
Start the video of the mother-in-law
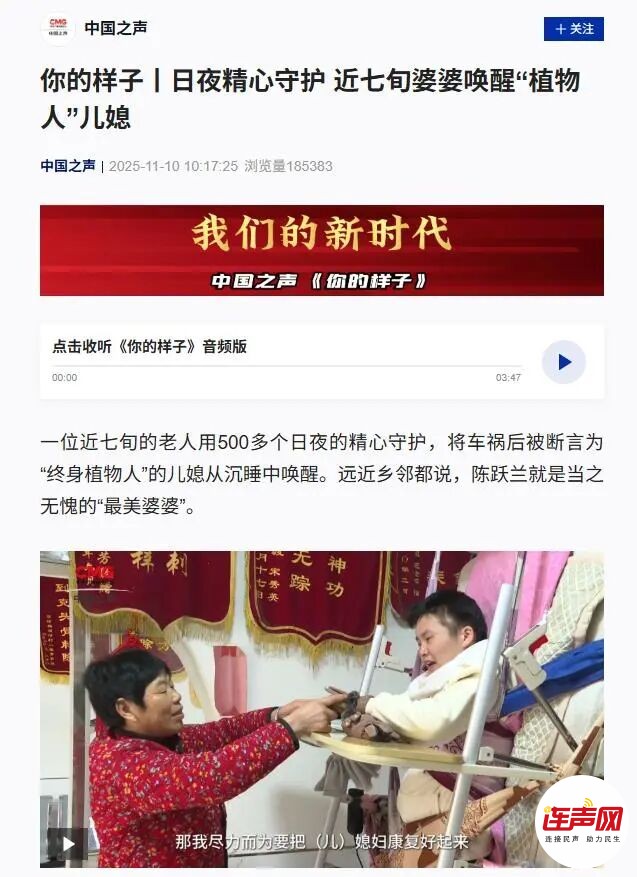[68, 844]
